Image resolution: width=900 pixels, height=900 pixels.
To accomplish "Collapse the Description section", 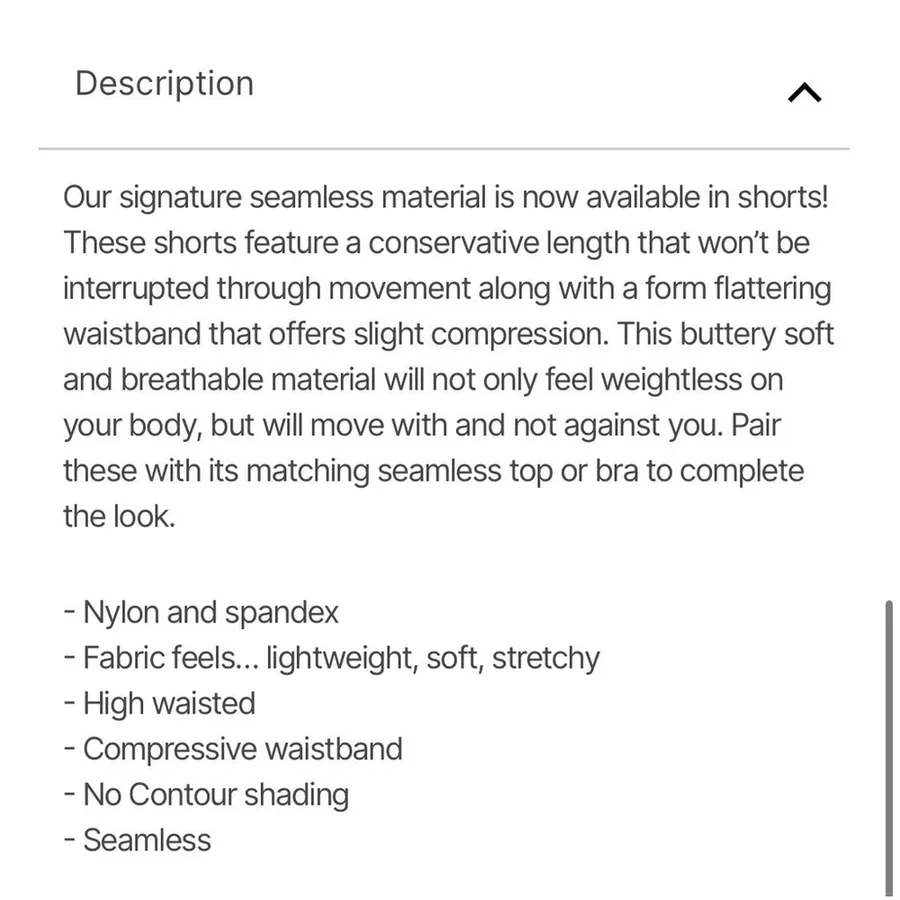I will (804, 92).
